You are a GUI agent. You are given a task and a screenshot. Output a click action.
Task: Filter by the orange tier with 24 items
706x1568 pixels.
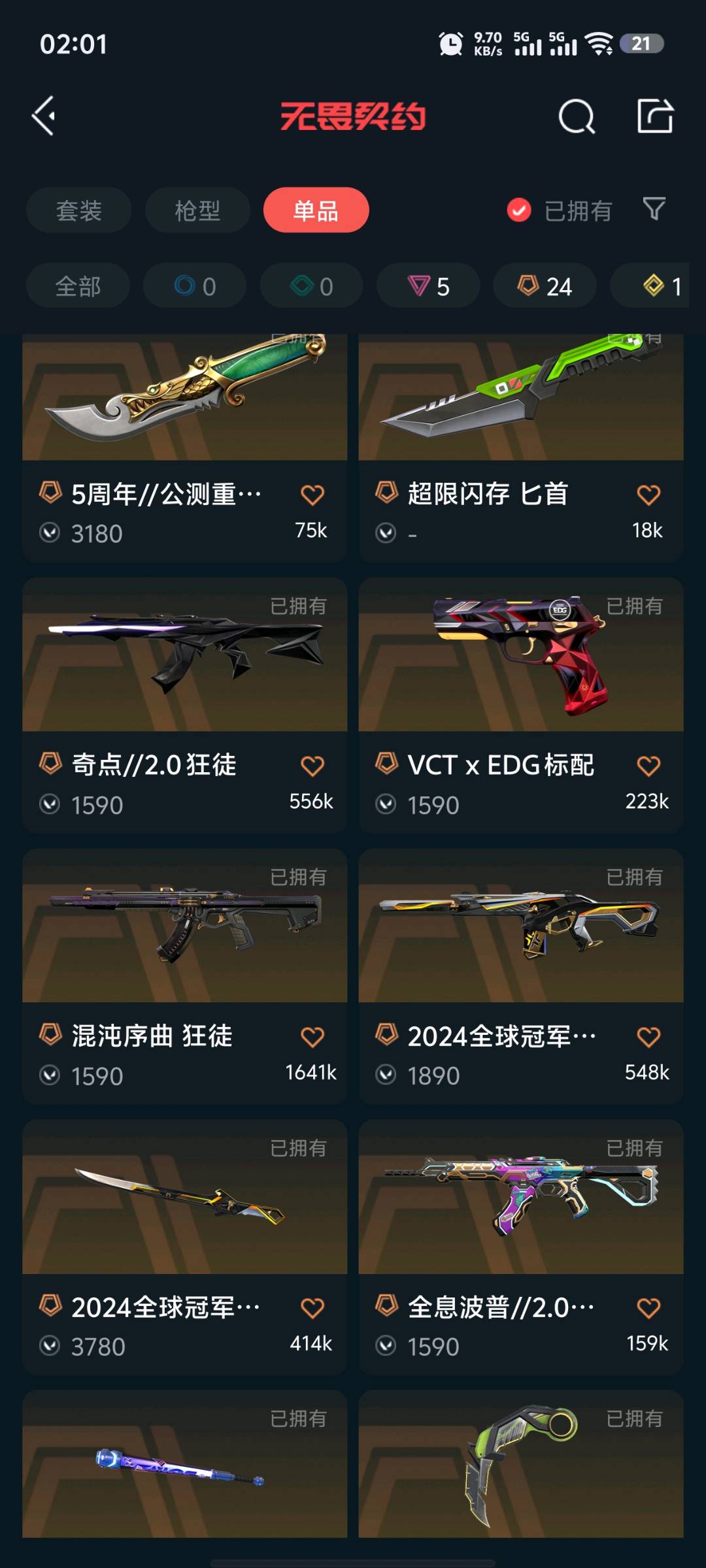tap(545, 286)
